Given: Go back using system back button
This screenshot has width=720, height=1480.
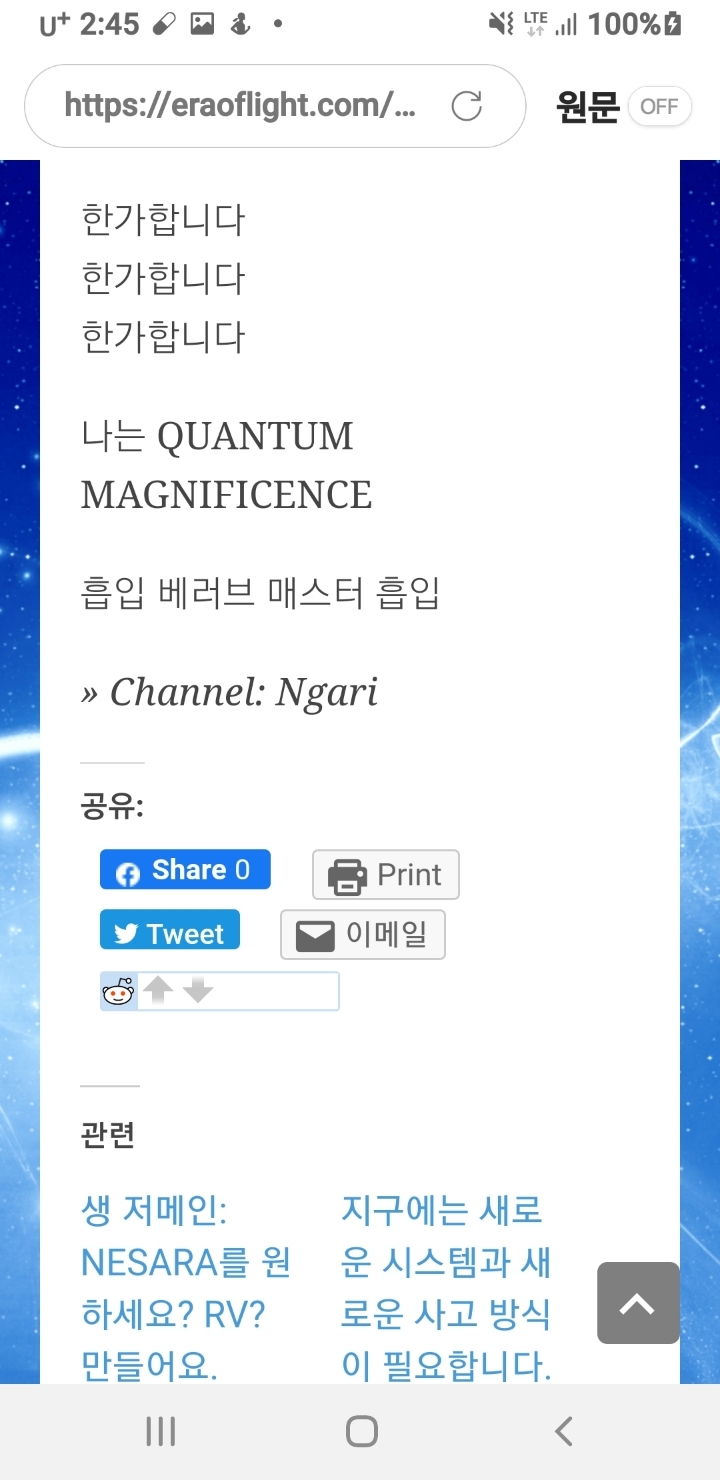Looking at the screenshot, I should (563, 1432).
